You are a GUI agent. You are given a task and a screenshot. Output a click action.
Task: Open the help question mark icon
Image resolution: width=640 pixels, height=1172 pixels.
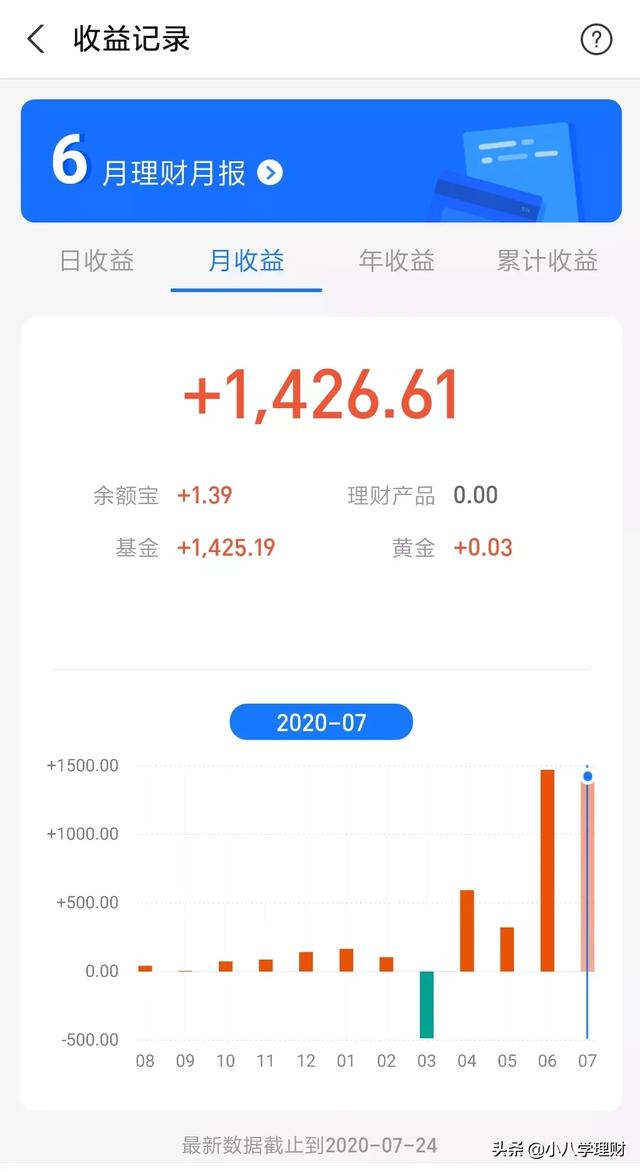tap(596, 39)
